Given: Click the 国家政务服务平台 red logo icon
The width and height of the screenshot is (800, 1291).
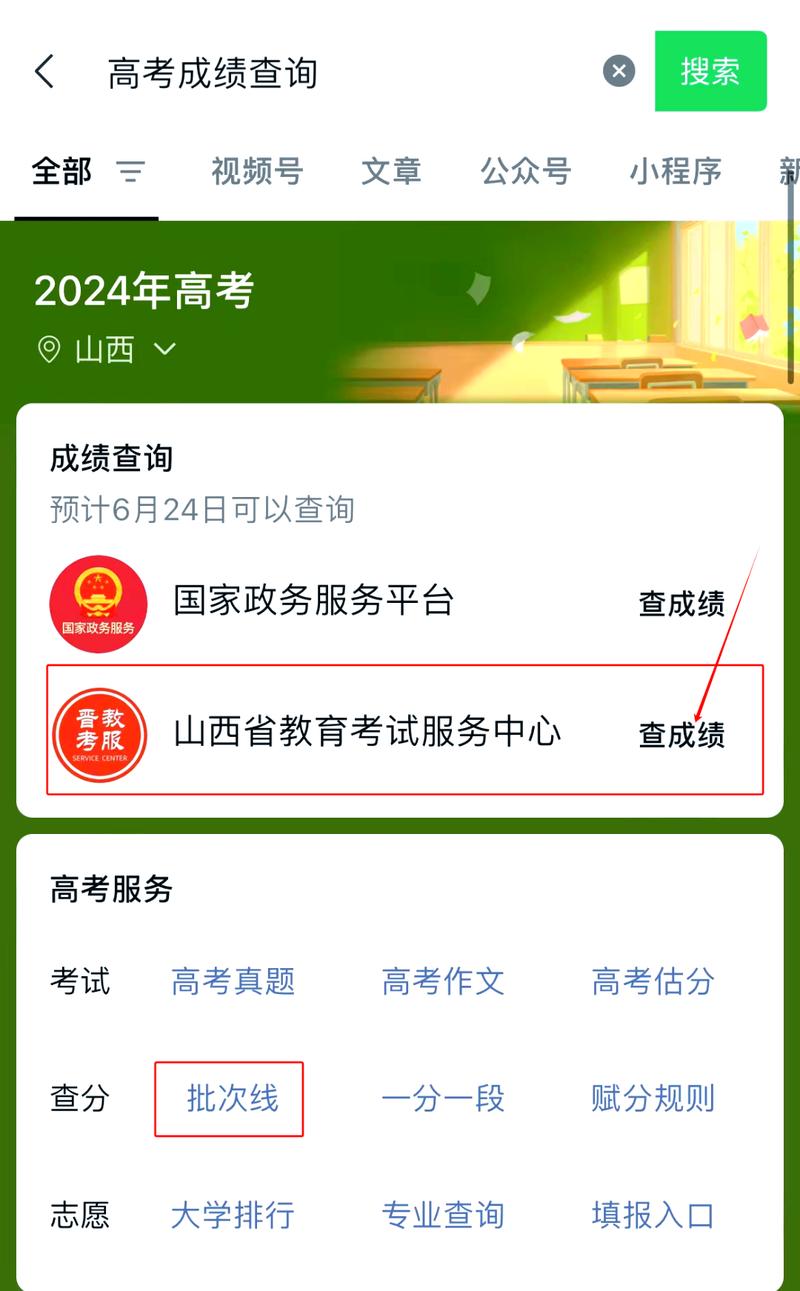Looking at the screenshot, I should tap(99, 602).
